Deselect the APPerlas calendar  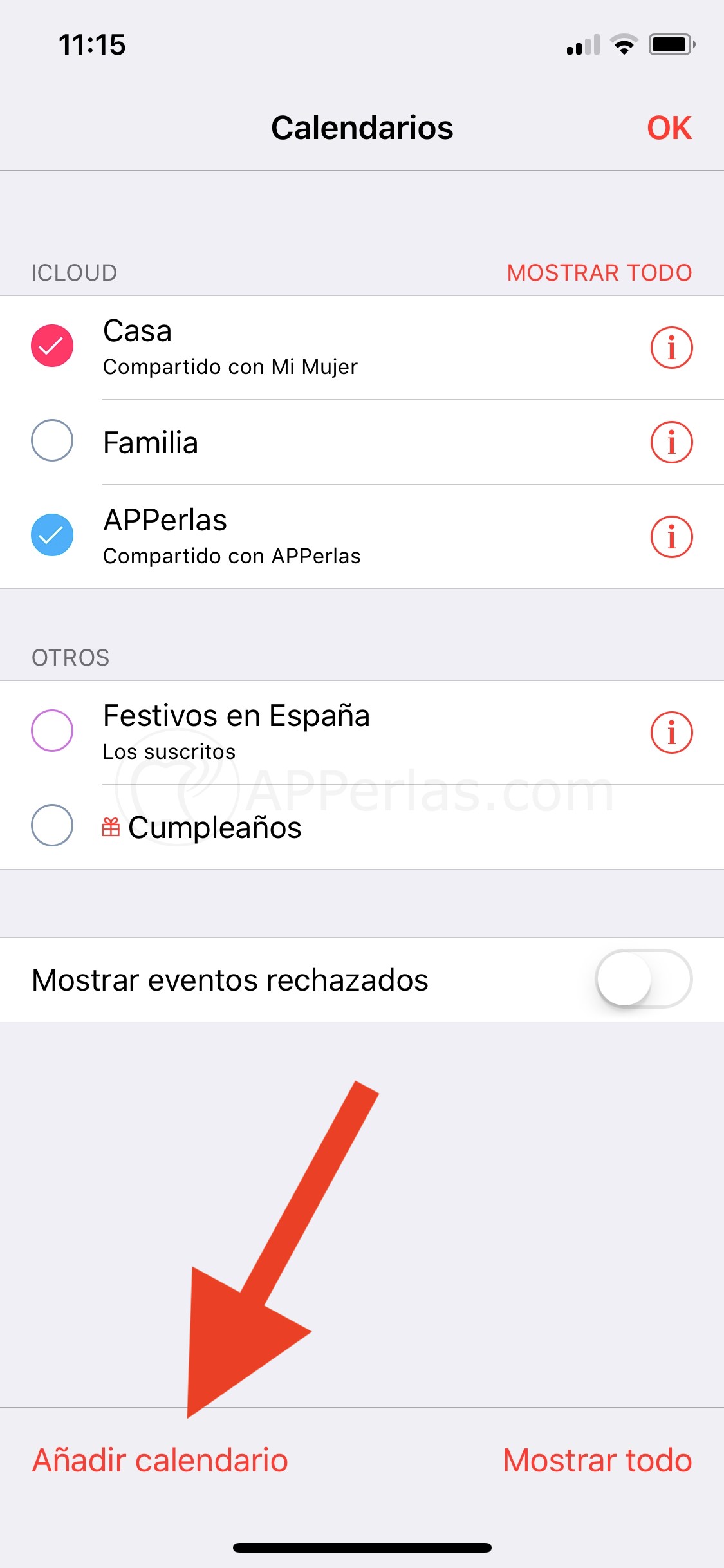52,535
